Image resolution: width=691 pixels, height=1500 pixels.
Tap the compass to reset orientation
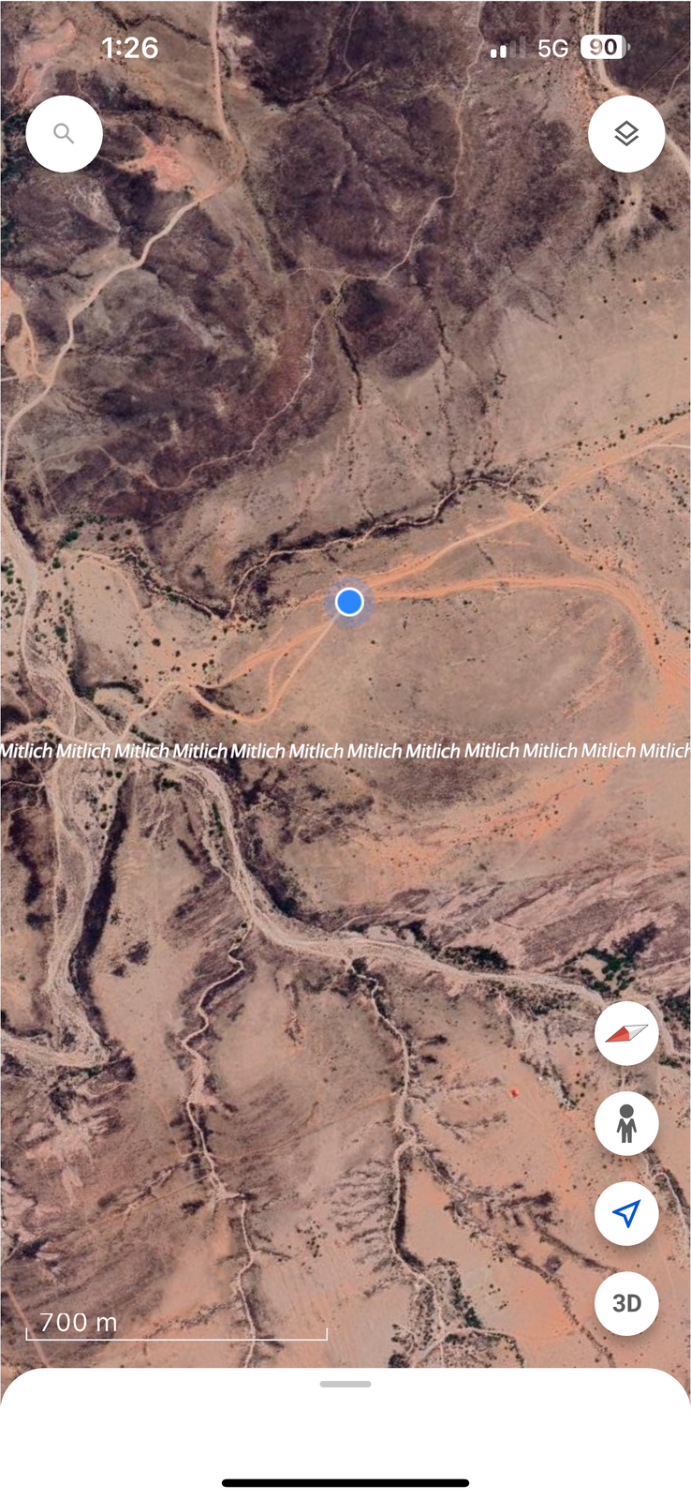click(627, 1034)
